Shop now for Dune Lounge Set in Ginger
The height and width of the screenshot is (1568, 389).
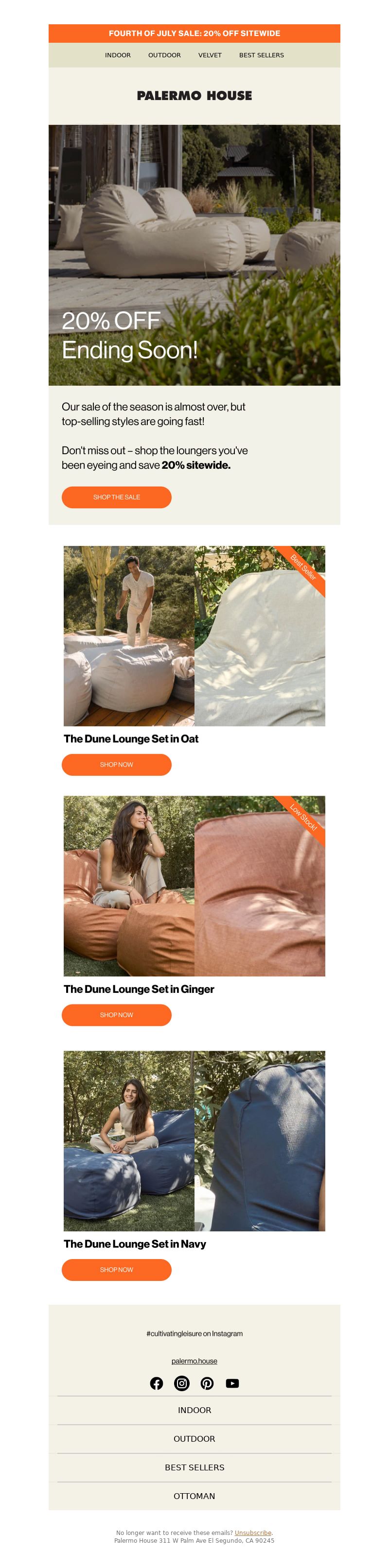(x=116, y=1014)
